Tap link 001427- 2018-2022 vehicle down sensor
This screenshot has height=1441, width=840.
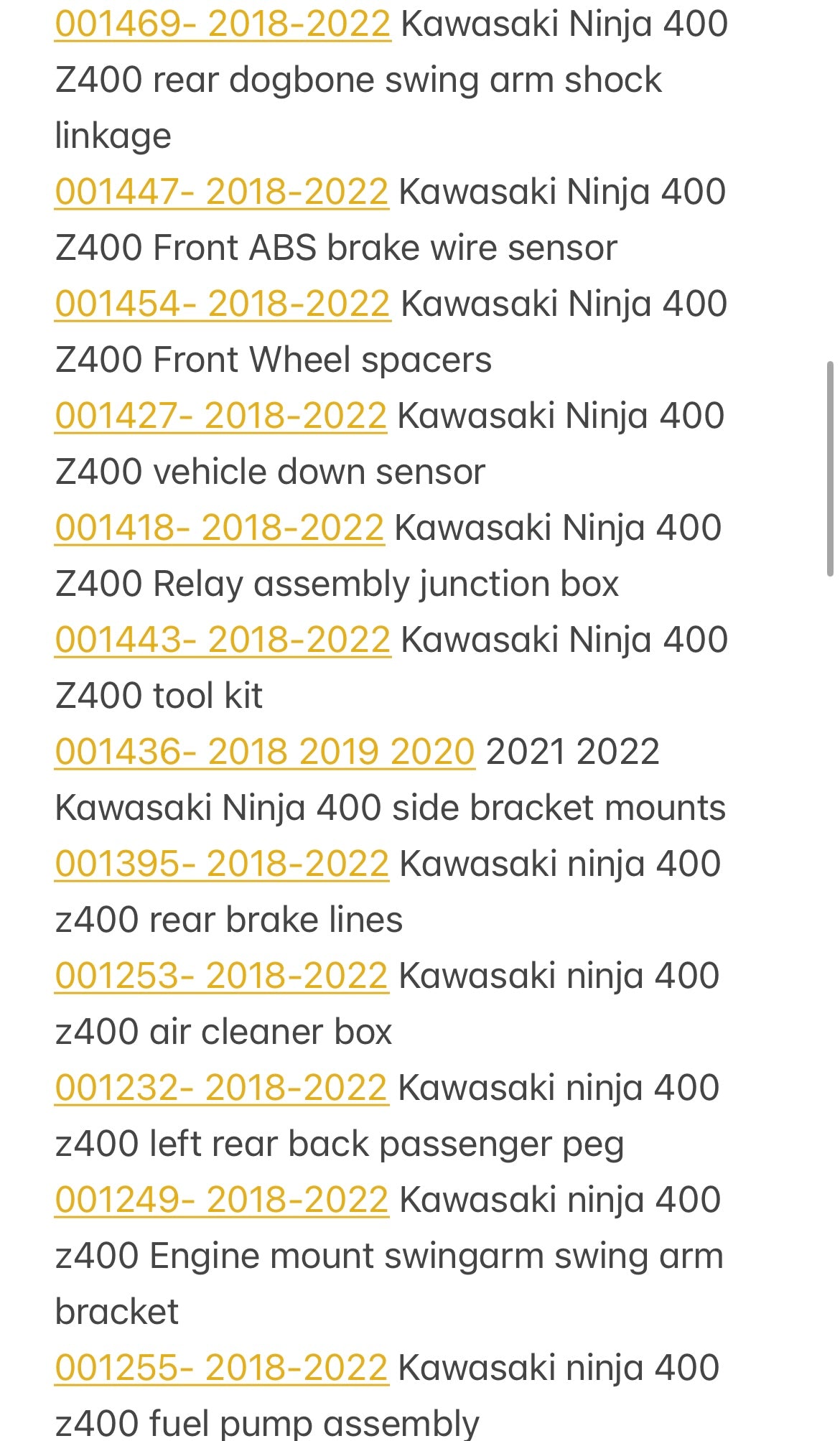(221, 416)
